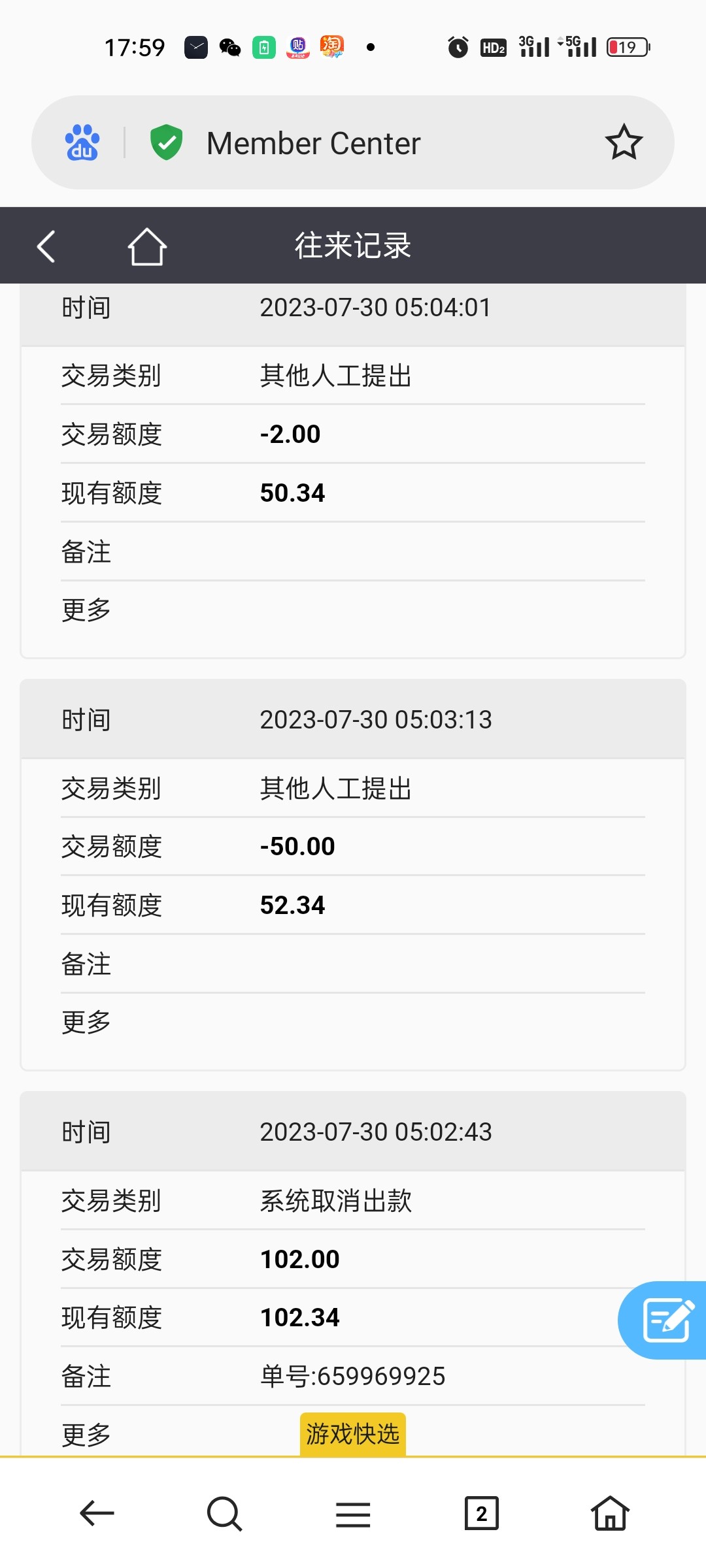Image resolution: width=706 pixels, height=1568 pixels.
Task: Show the two open browser tabs
Action: point(481,1513)
